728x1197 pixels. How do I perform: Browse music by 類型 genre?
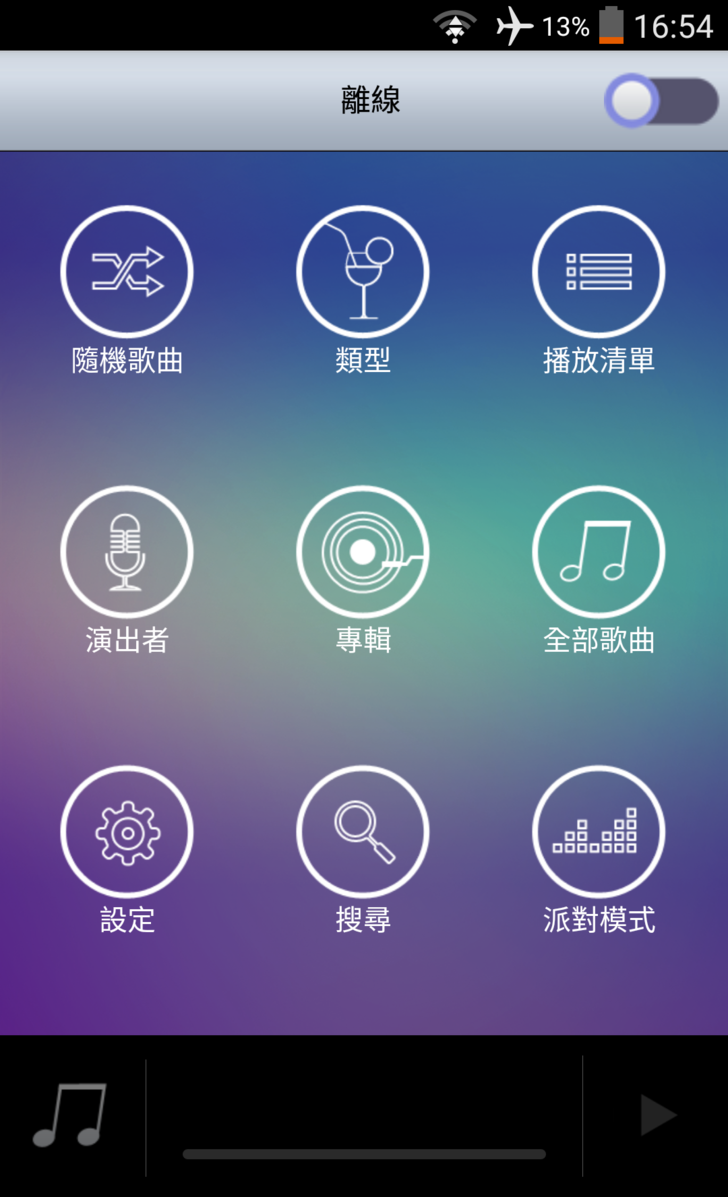click(x=363, y=272)
